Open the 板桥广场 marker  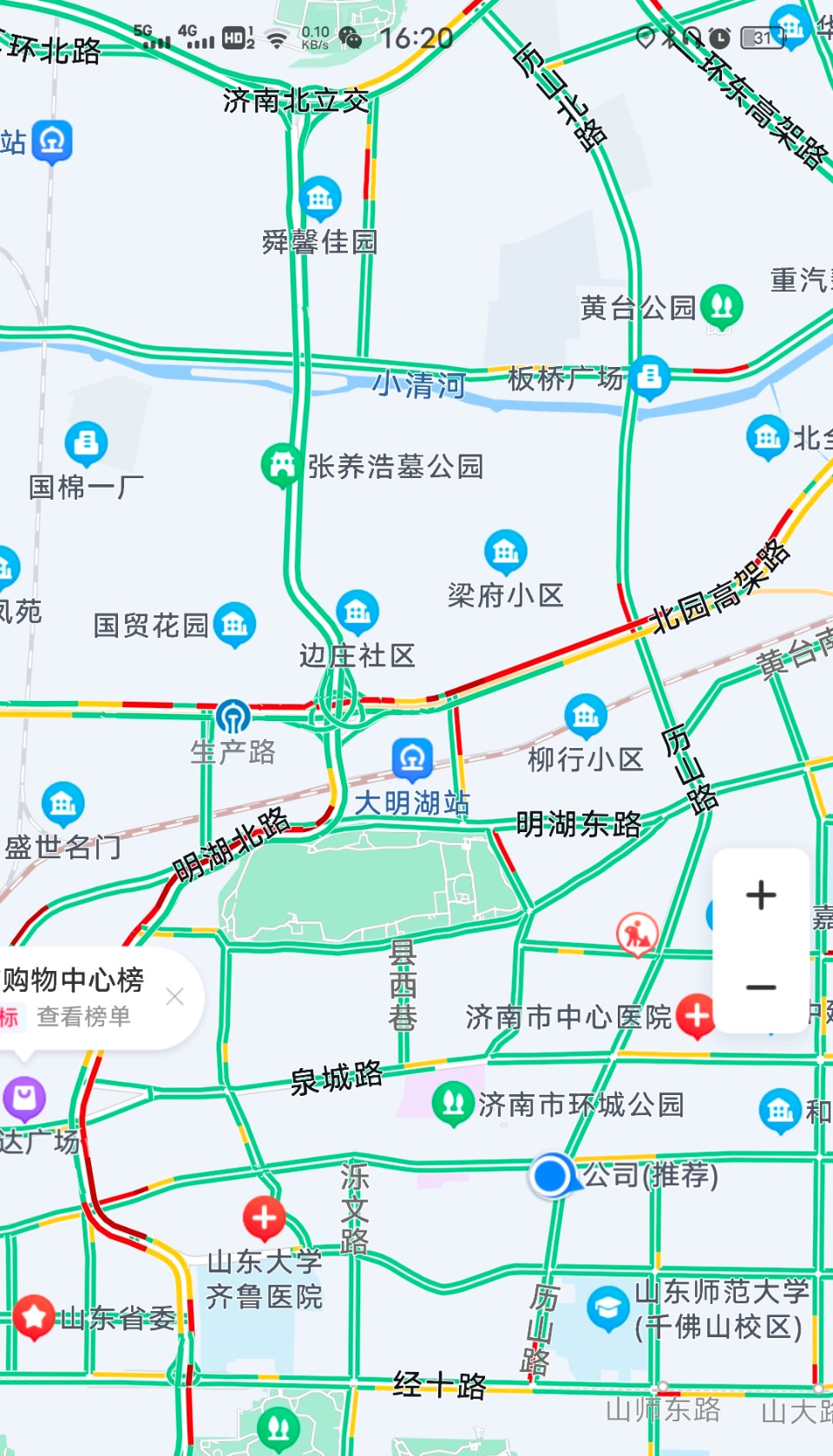(x=649, y=377)
